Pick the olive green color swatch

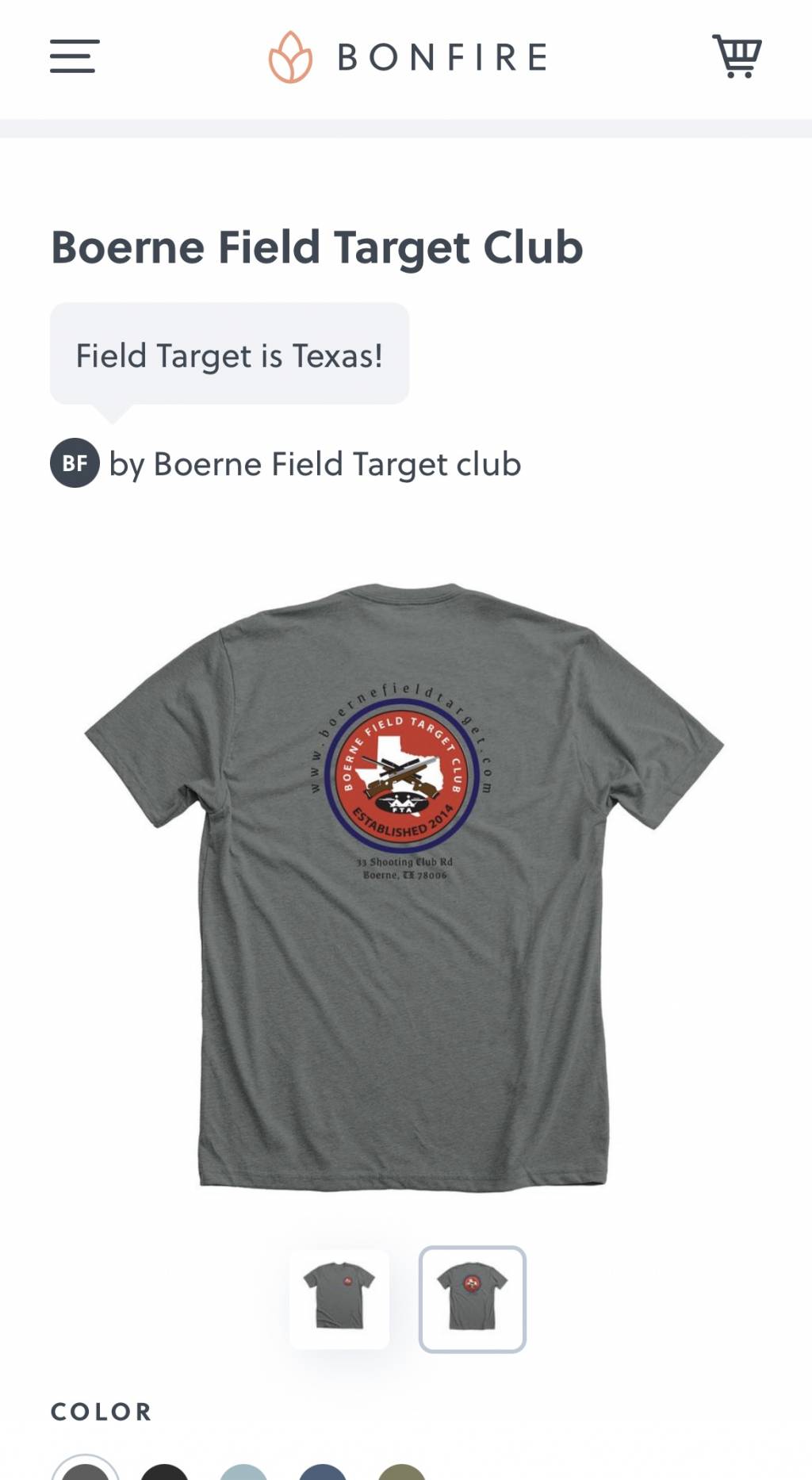[401, 1473]
